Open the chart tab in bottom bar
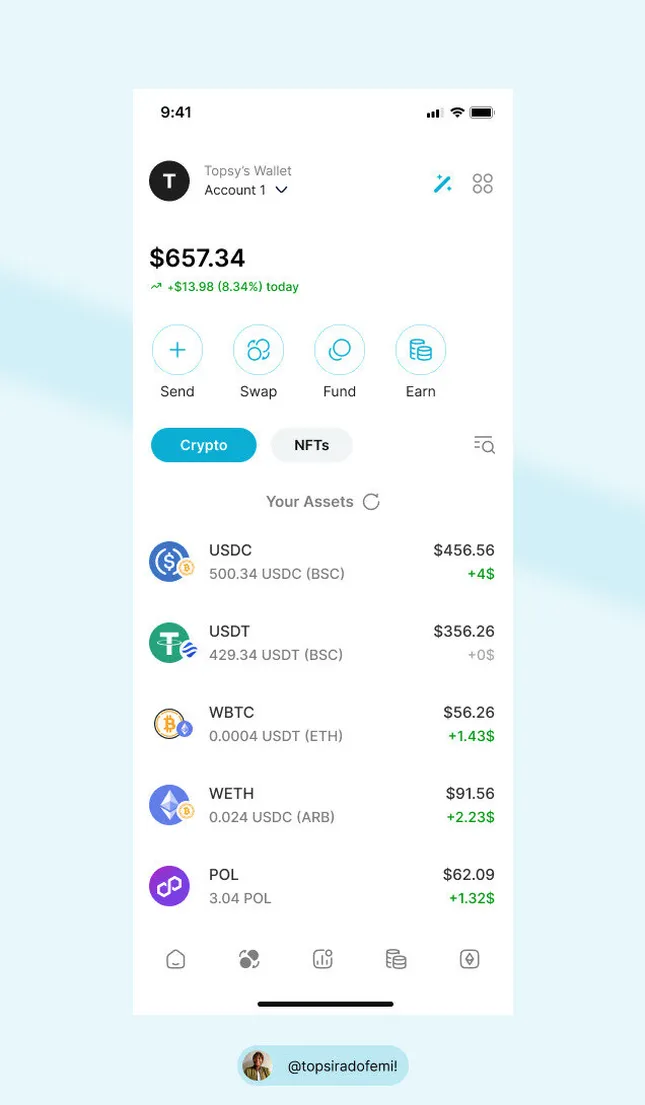This screenshot has height=1105, width=645. click(322, 959)
